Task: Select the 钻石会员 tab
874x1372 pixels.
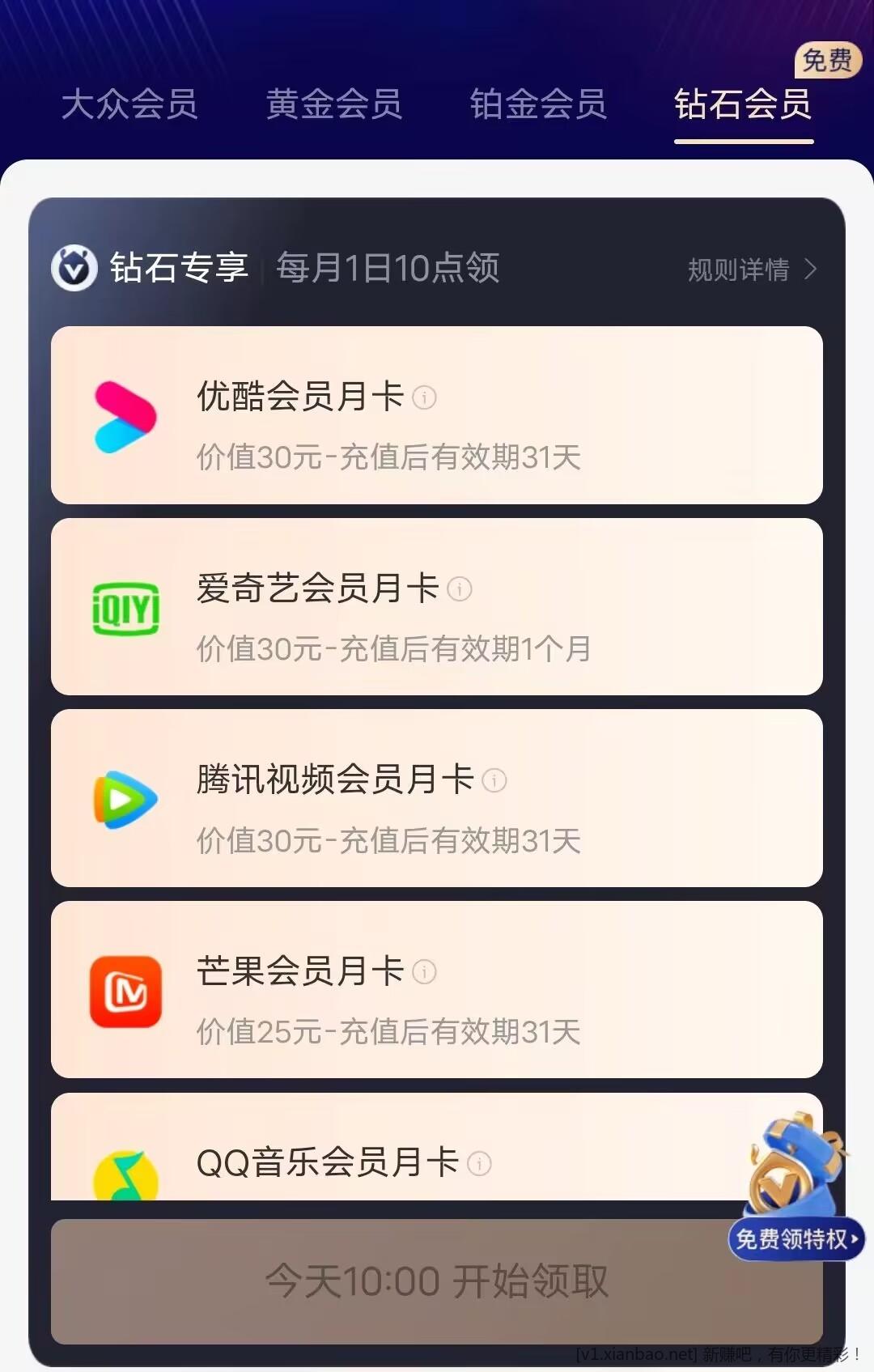Action: pos(743,104)
